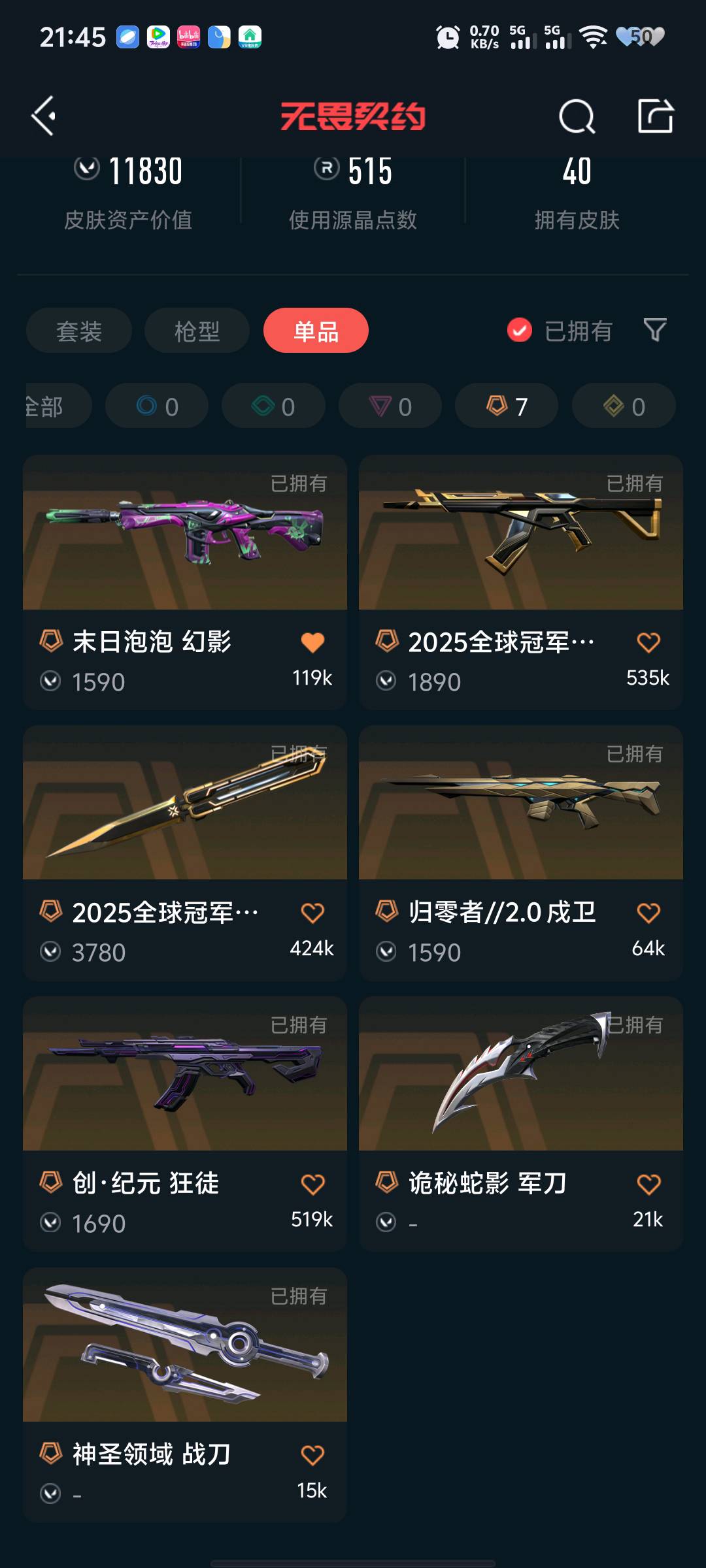706x1568 pixels.
Task: Filter by the orange tier chip showing 7
Action: coord(507,406)
